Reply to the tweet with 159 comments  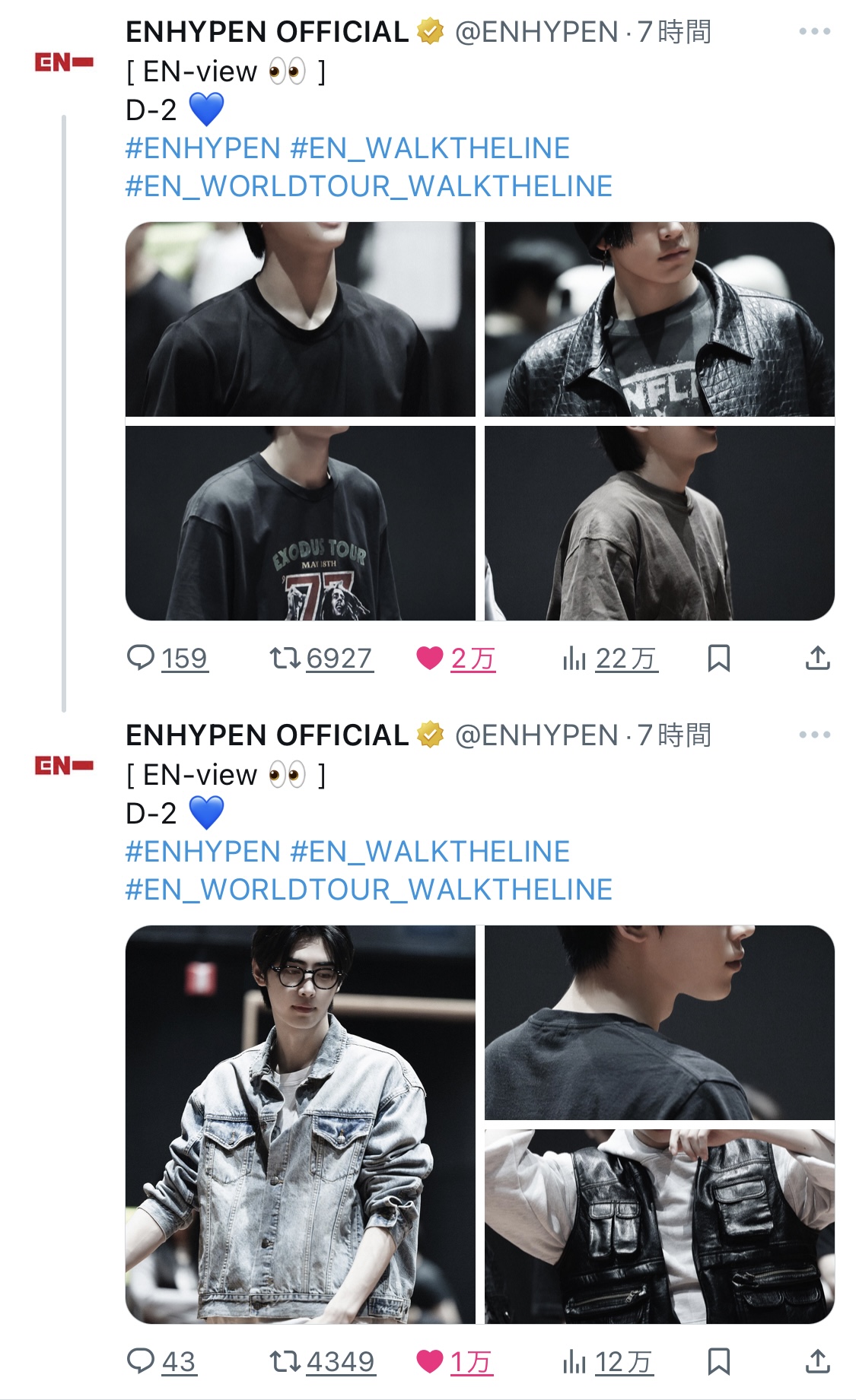pos(141,657)
